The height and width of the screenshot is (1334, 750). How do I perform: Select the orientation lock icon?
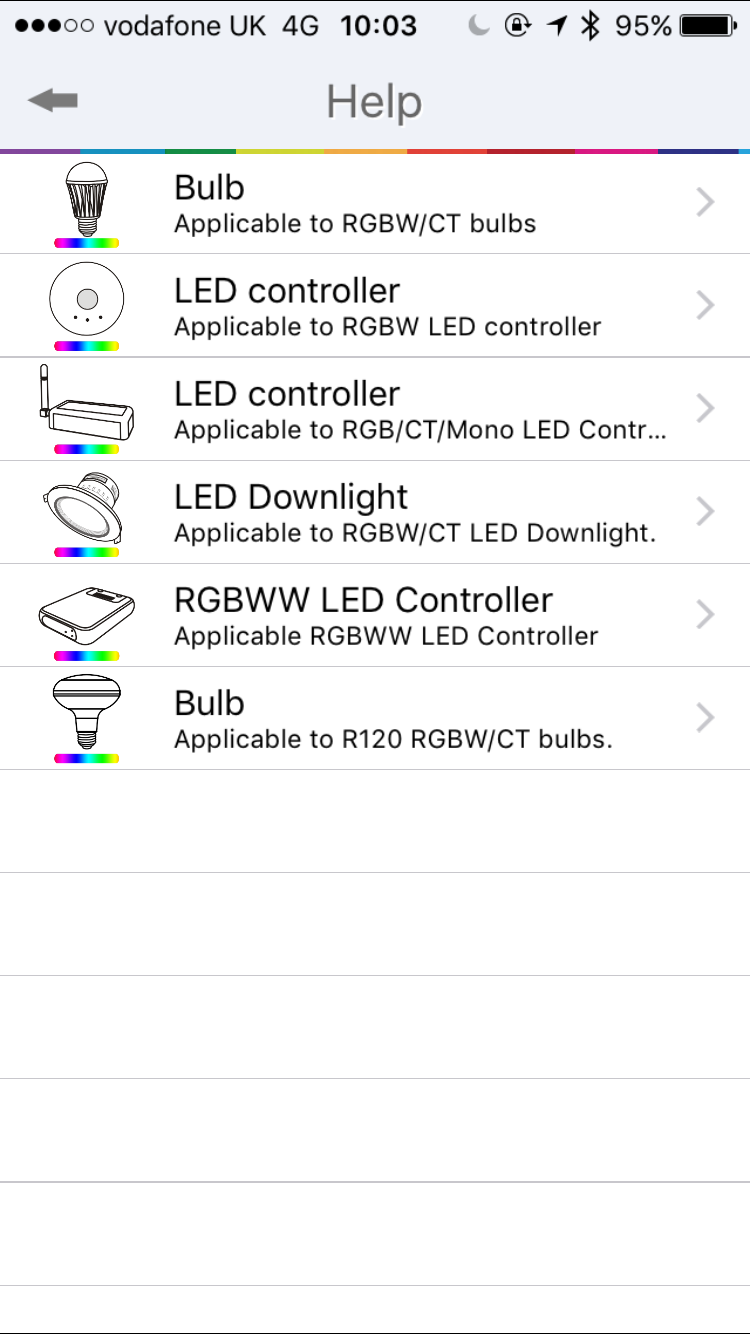[x=517, y=26]
